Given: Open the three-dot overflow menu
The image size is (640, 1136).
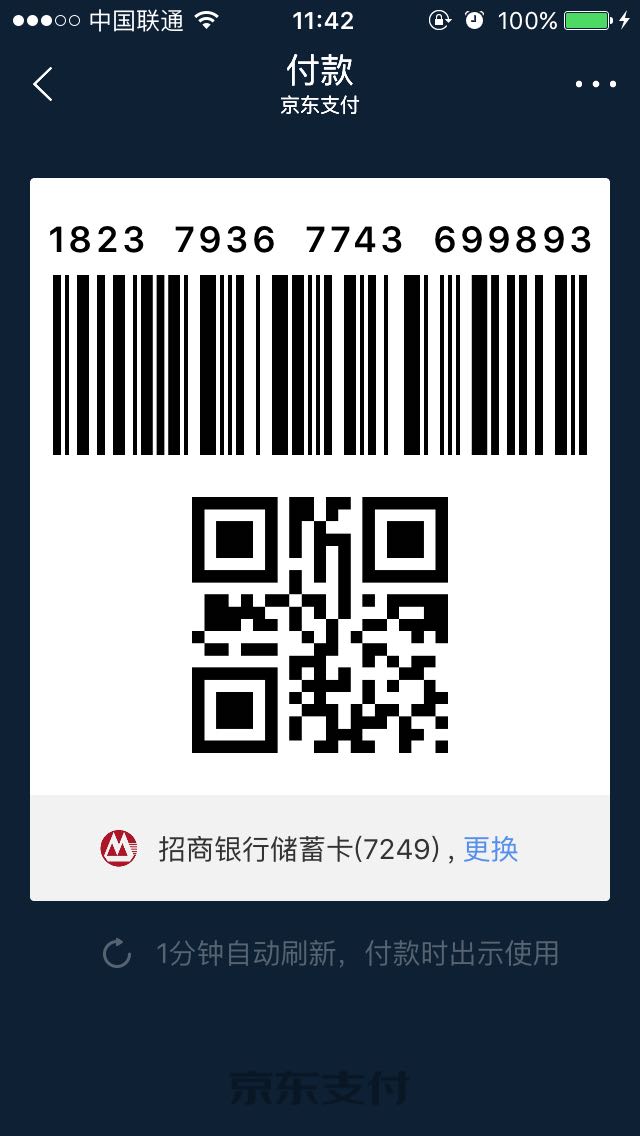Looking at the screenshot, I should [596, 85].
